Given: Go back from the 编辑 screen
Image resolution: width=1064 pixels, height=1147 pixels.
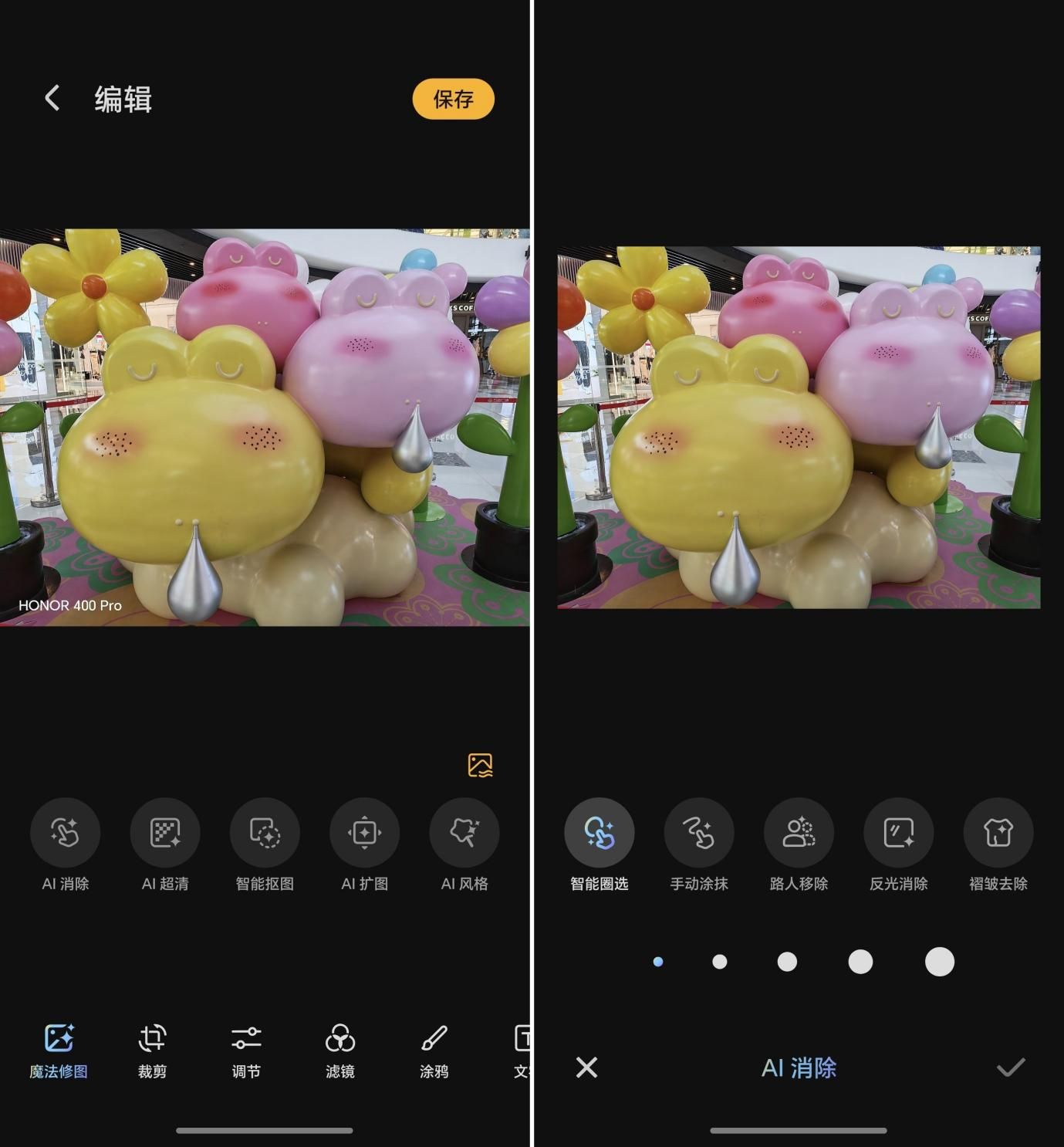Looking at the screenshot, I should click(52, 99).
